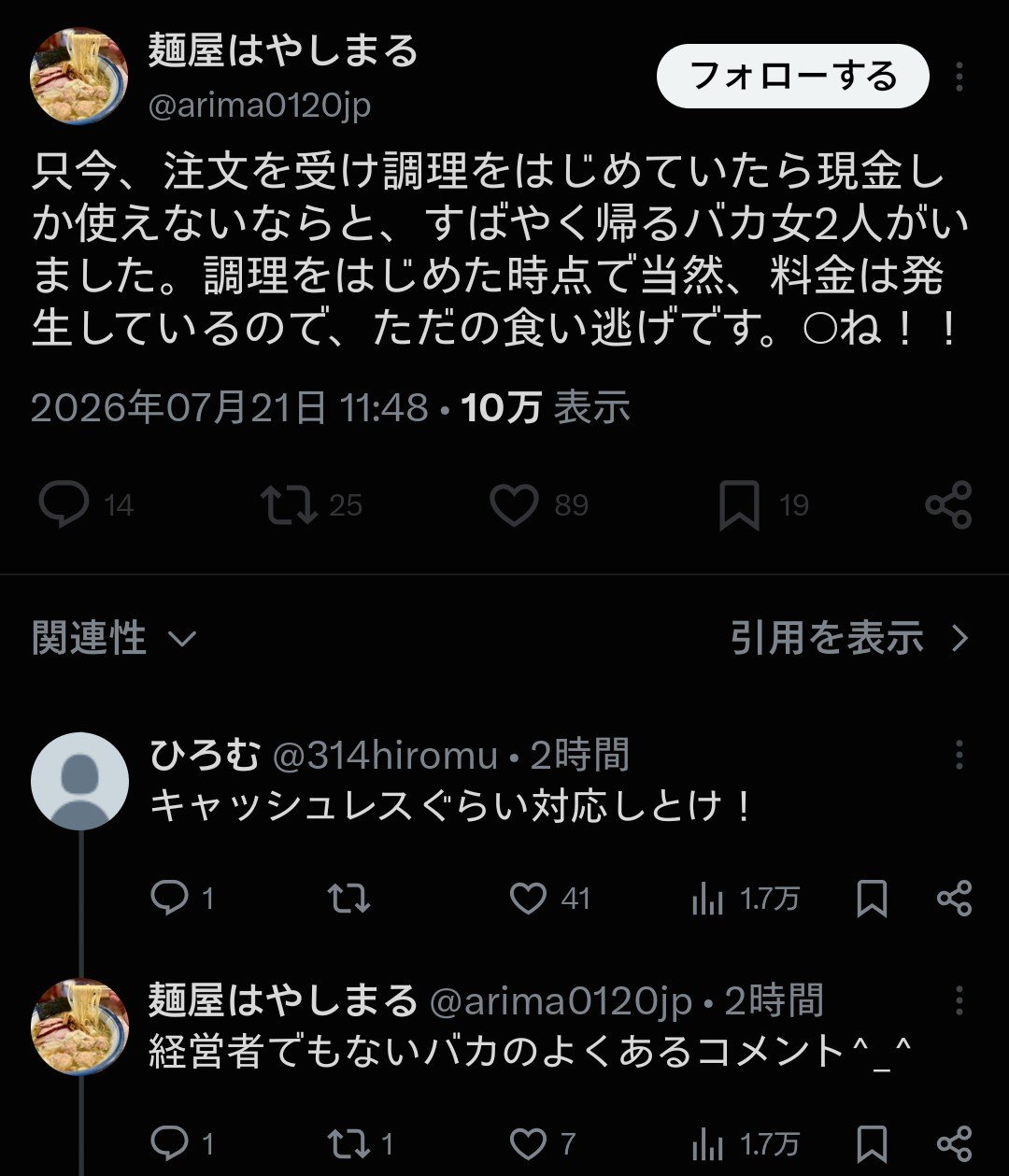The height and width of the screenshot is (1176, 1009).
Task: Repost the main post with 25 reposts
Action: pos(311,505)
